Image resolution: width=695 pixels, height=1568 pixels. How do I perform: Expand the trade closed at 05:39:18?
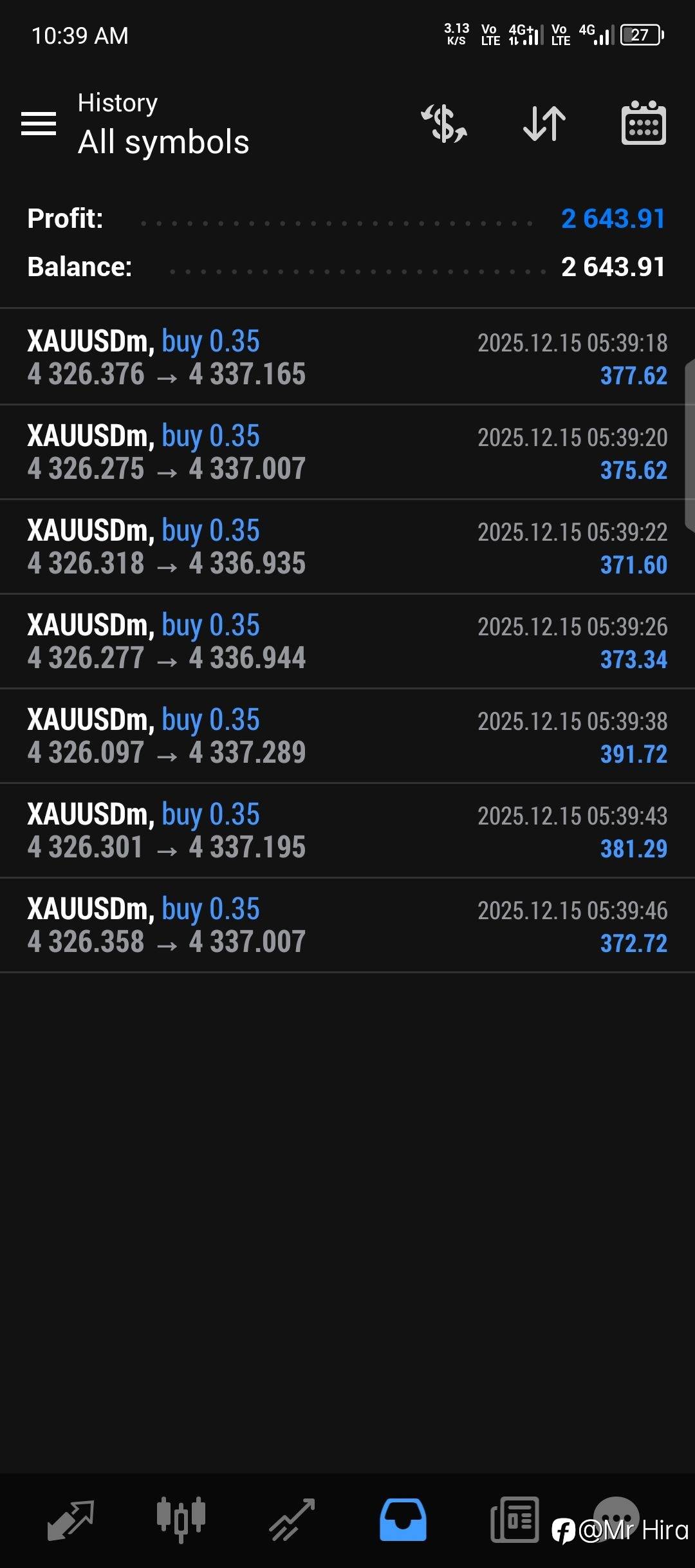347,357
